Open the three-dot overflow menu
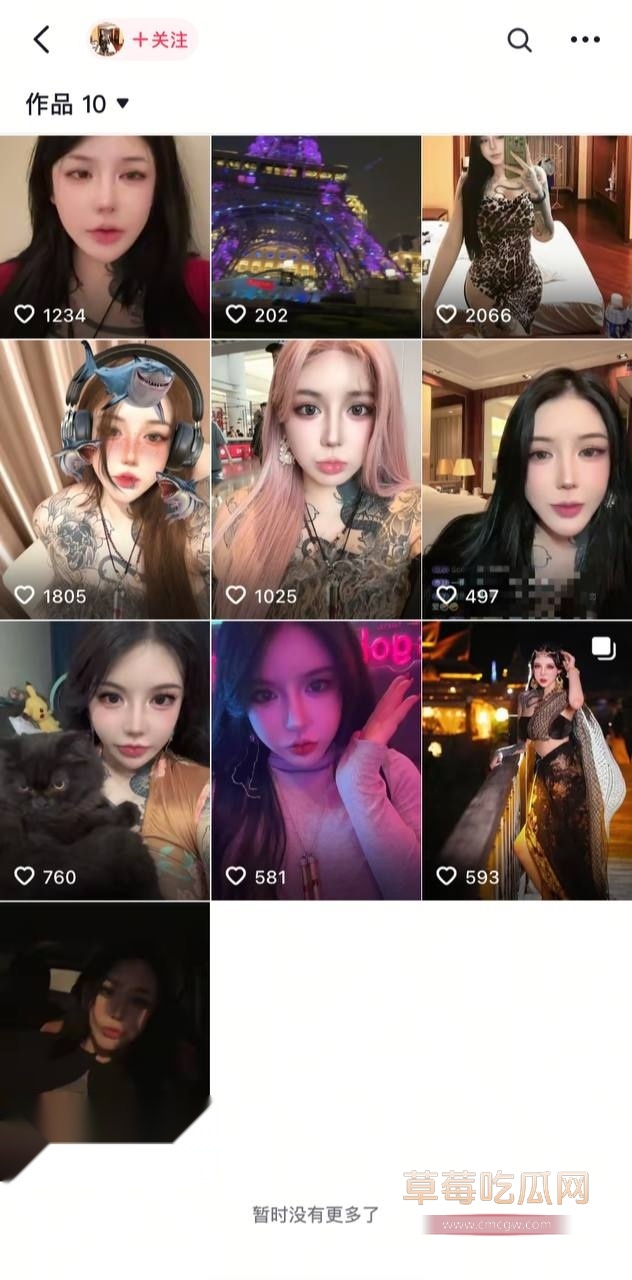 (x=585, y=40)
